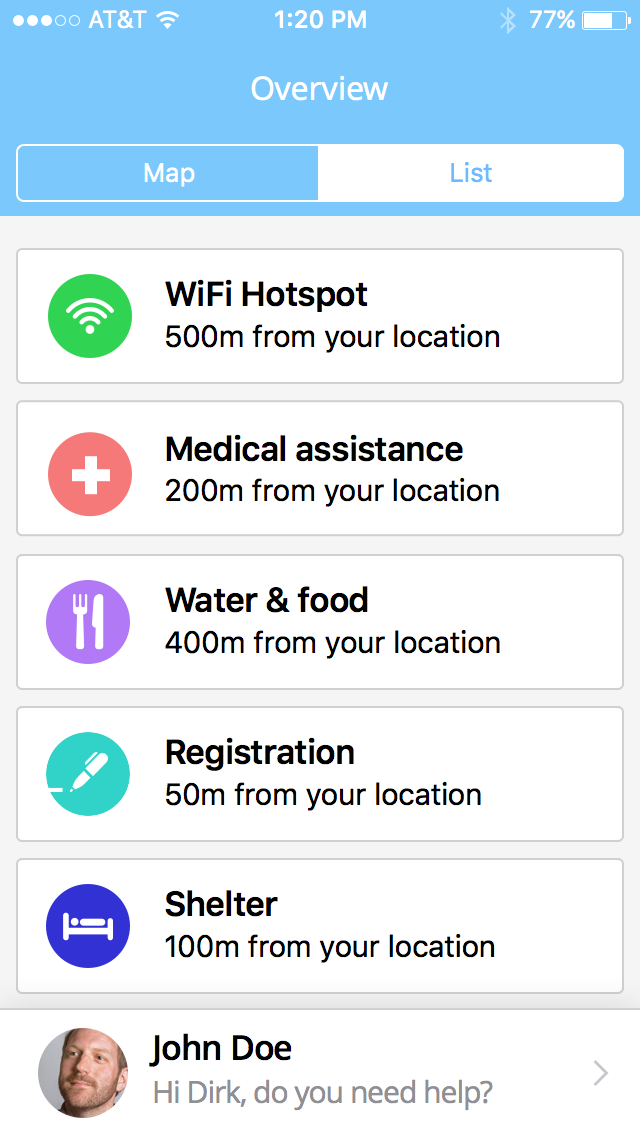The image size is (640, 1136).
Task: Tap the Shelter card
Action: [320, 925]
